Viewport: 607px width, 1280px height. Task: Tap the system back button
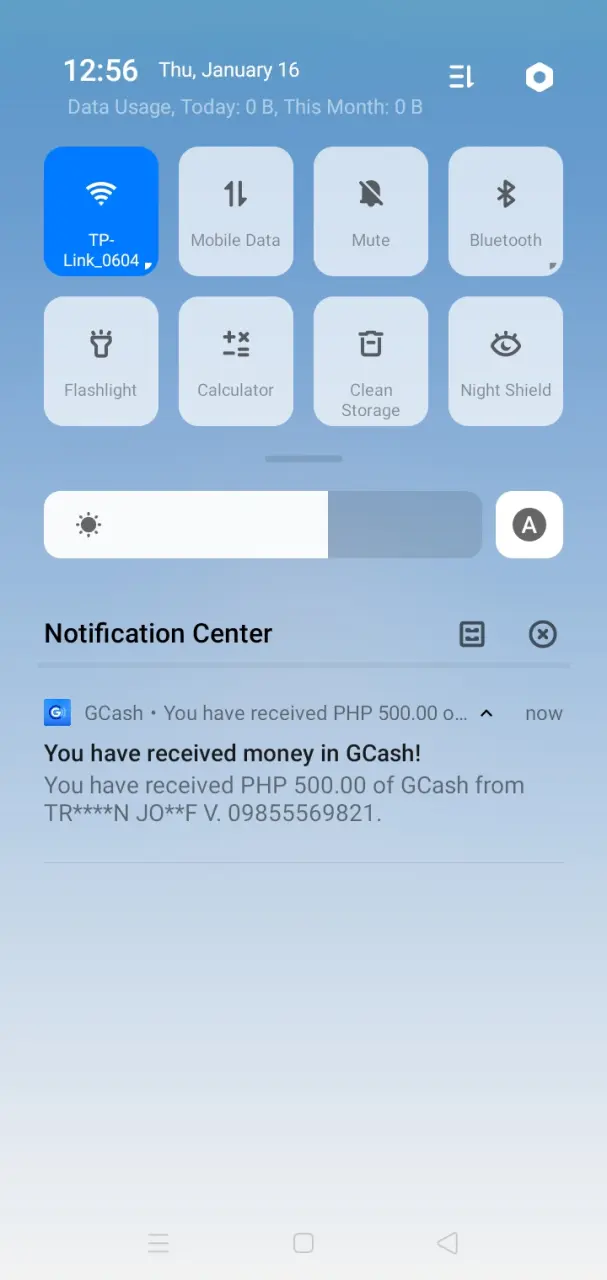point(447,1243)
